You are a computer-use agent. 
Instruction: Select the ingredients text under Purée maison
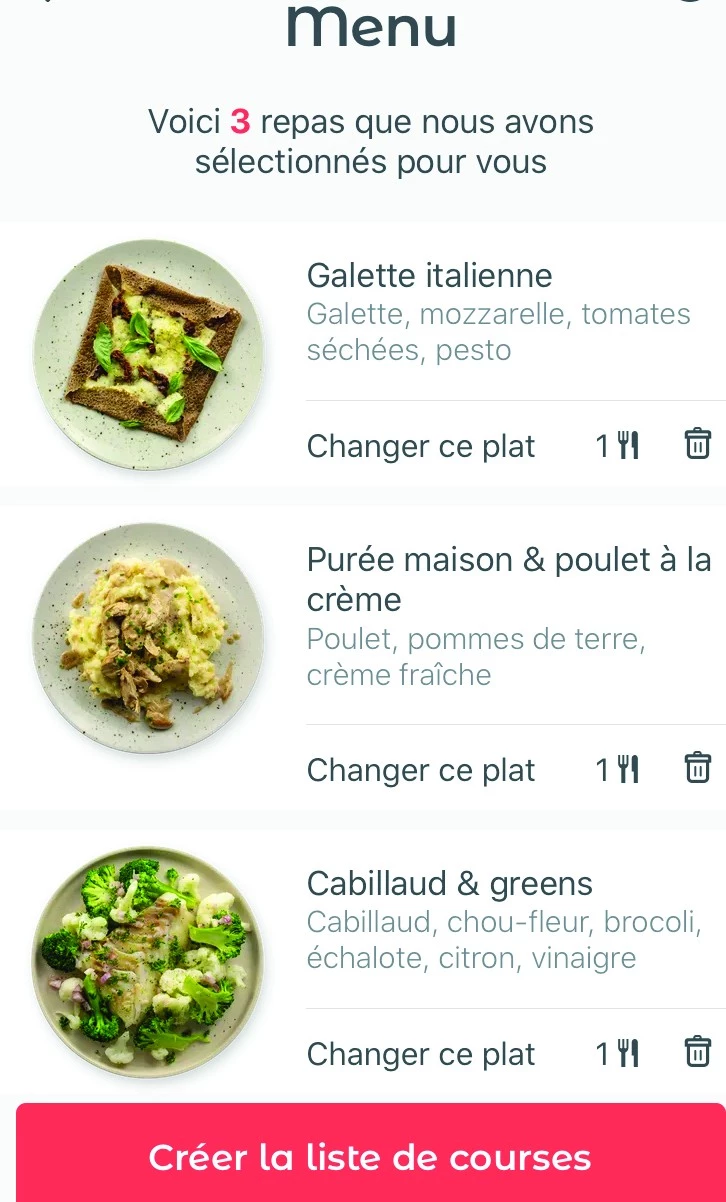coord(475,656)
